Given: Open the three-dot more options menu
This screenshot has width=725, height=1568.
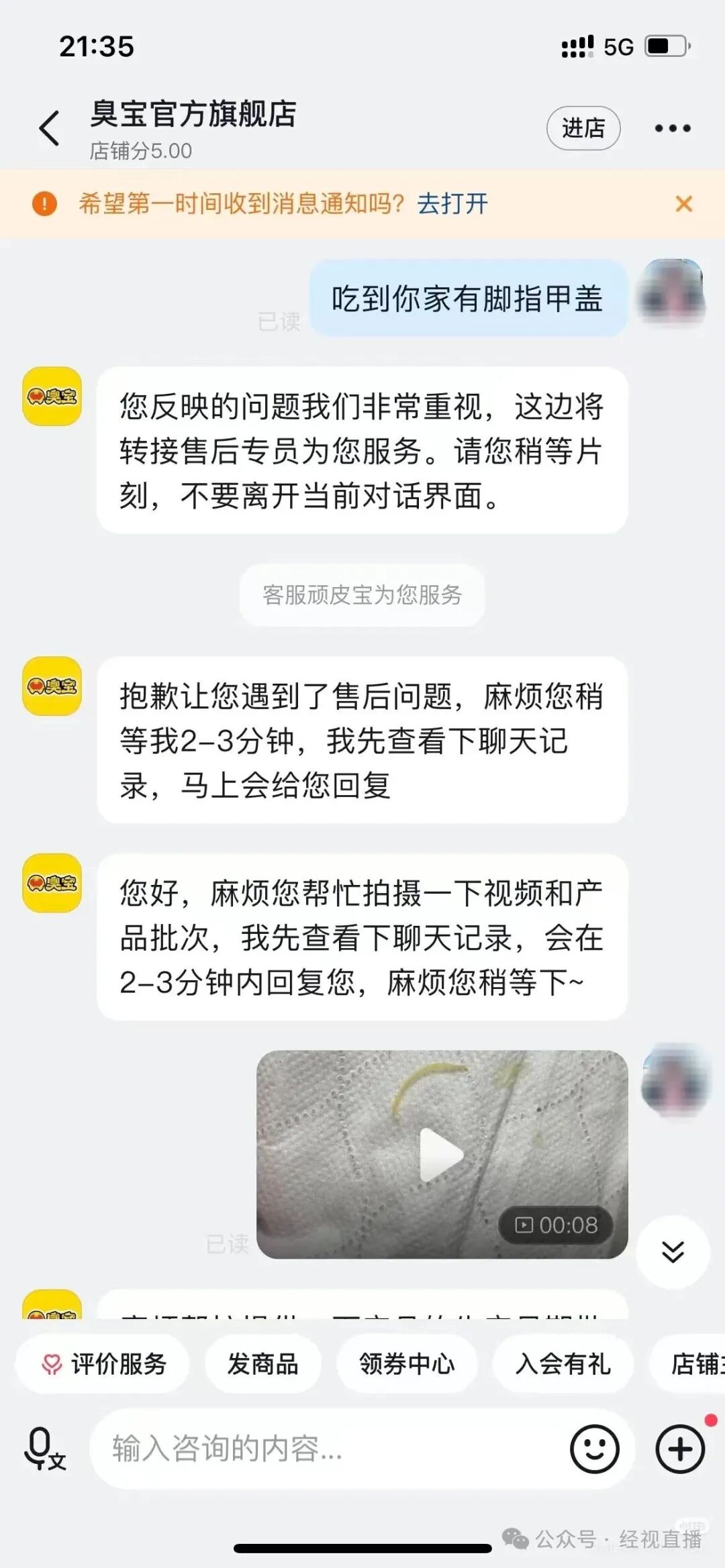Looking at the screenshot, I should pyautogui.click(x=673, y=127).
